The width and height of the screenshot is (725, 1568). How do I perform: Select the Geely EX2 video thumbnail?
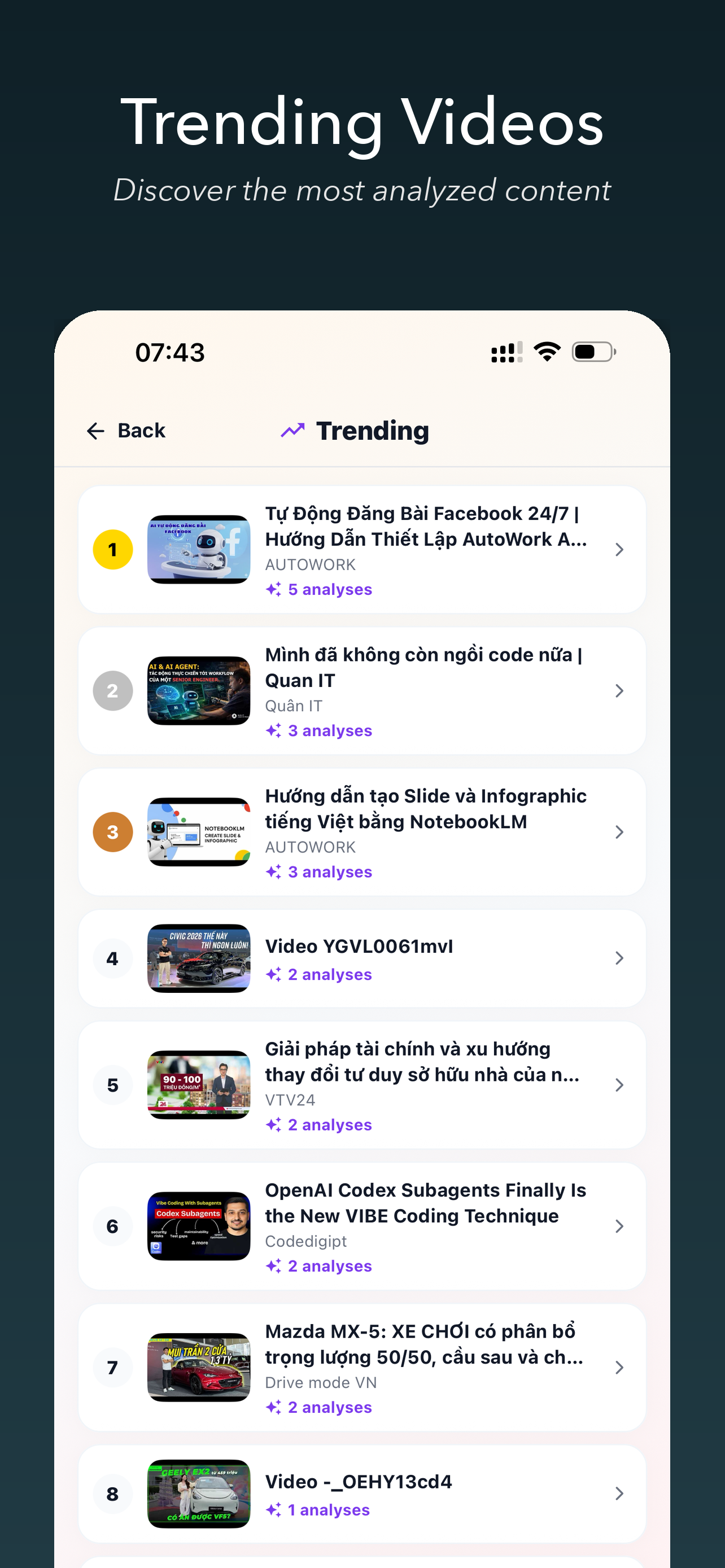(x=198, y=1495)
